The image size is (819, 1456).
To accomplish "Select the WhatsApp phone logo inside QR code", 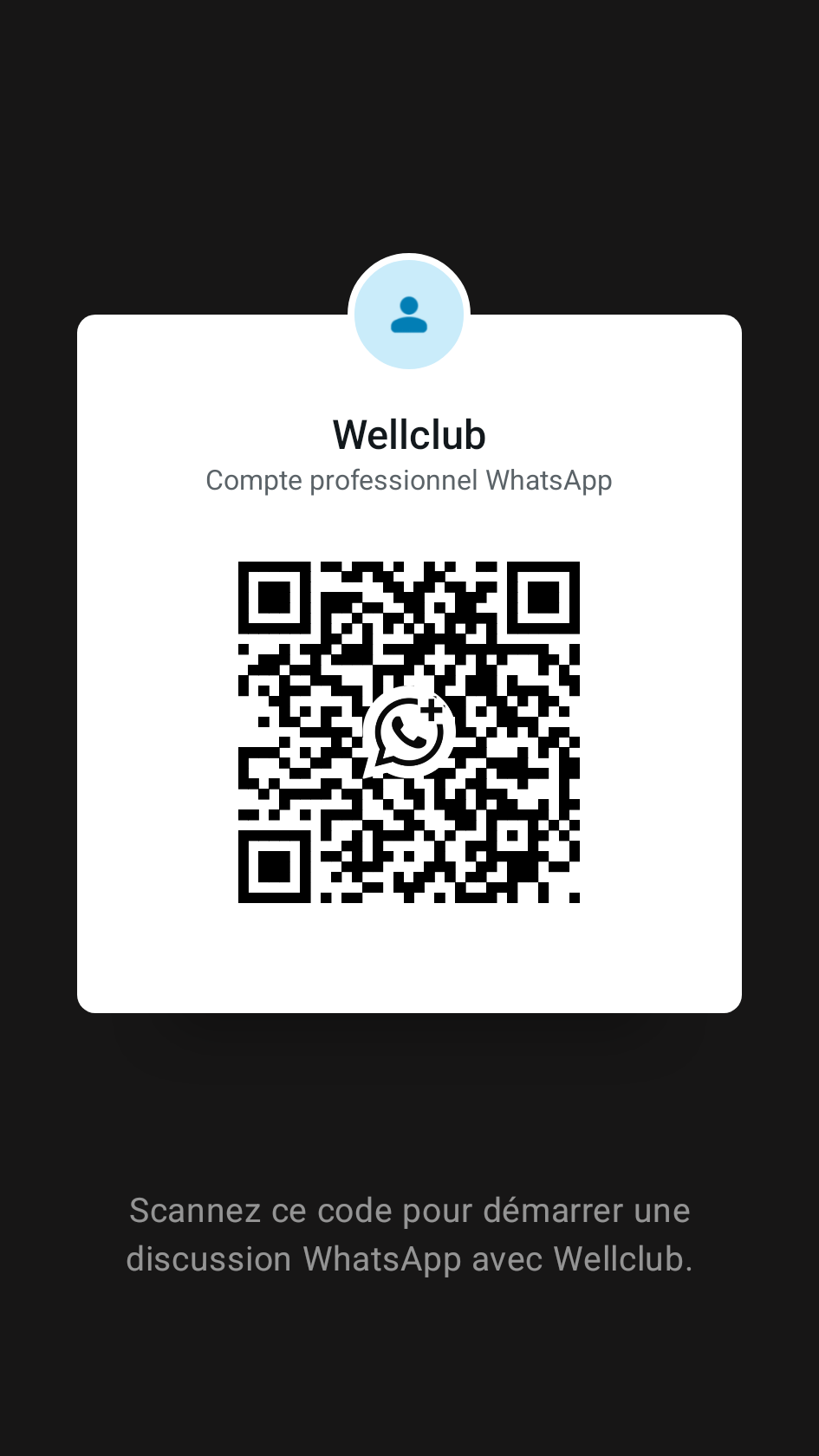I will pyautogui.click(x=409, y=732).
